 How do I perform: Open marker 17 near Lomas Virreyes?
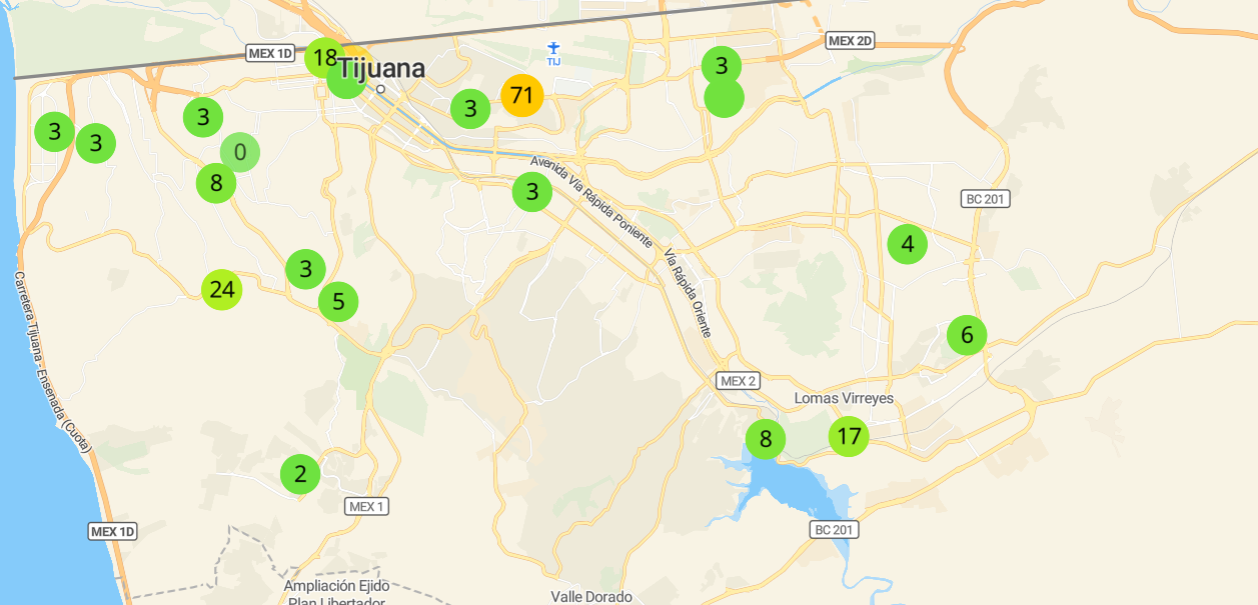coord(848,436)
